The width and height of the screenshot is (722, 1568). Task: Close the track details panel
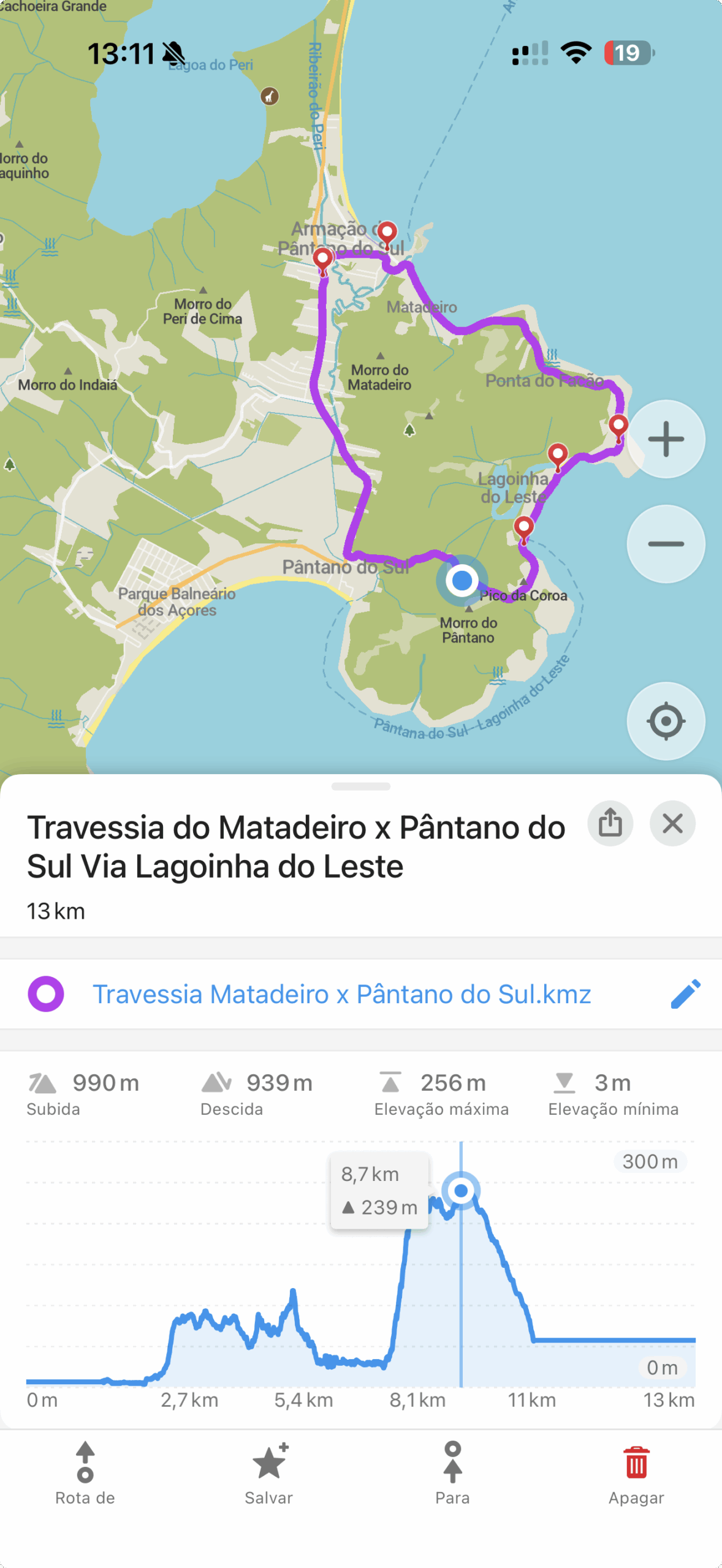pyautogui.click(x=672, y=823)
